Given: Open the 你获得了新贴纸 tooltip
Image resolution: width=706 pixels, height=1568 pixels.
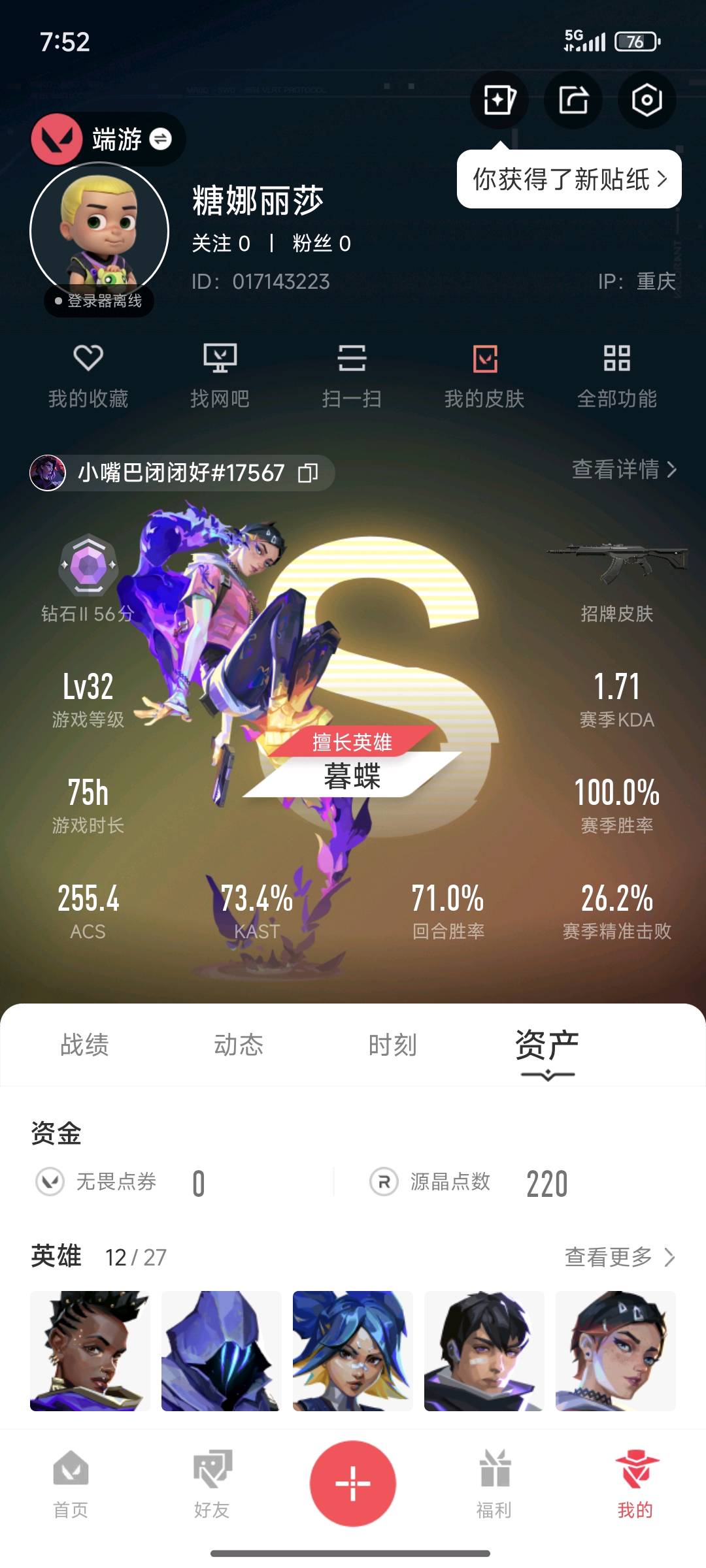Looking at the screenshot, I should (x=569, y=179).
